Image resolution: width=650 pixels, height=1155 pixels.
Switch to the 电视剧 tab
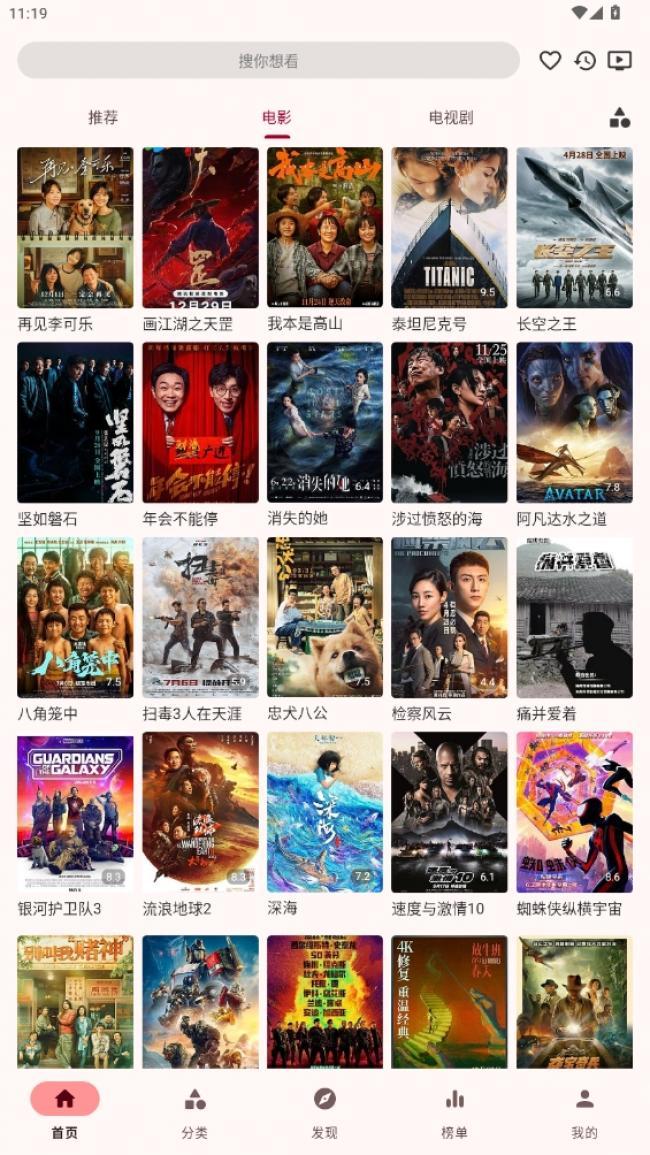coord(450,117)
